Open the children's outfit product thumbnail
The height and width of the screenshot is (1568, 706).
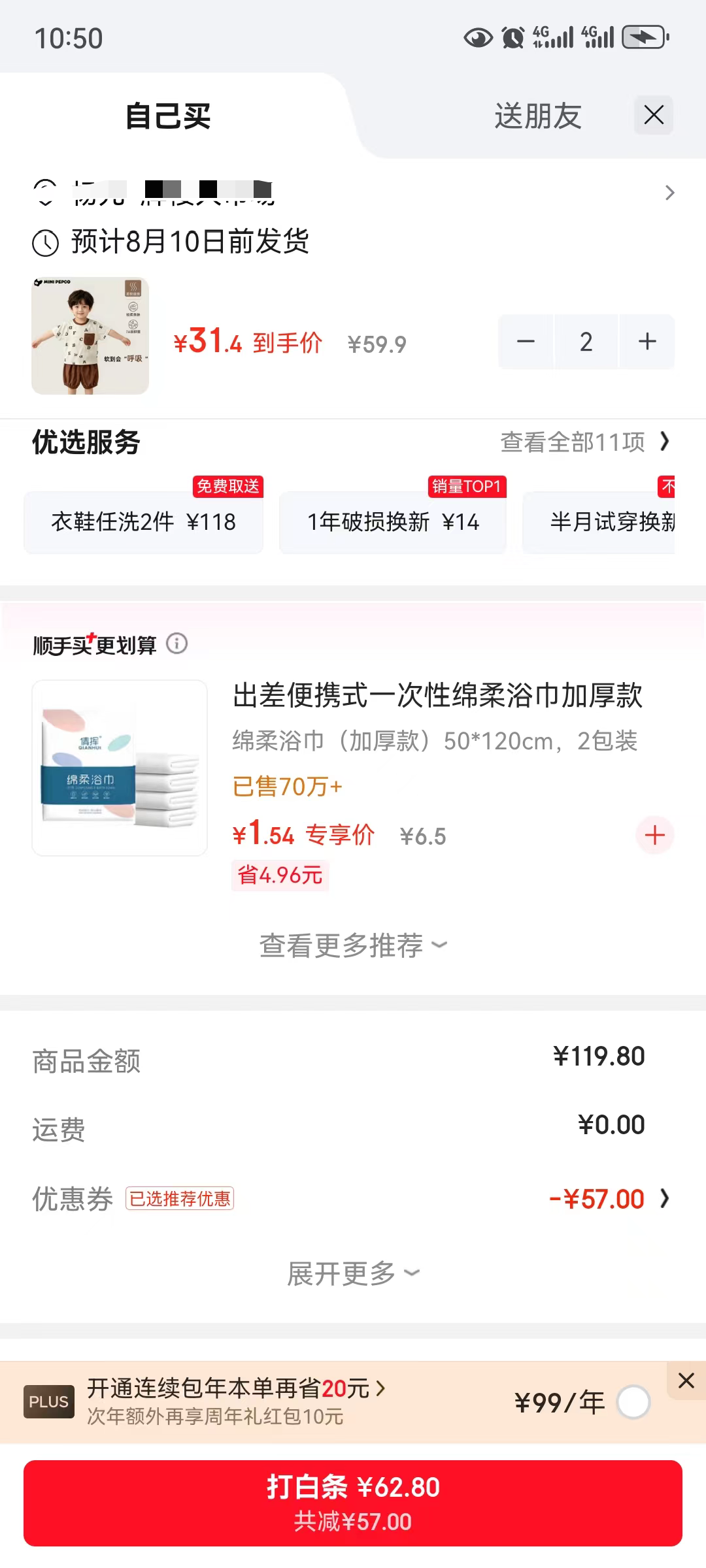[x=90, y=336]
